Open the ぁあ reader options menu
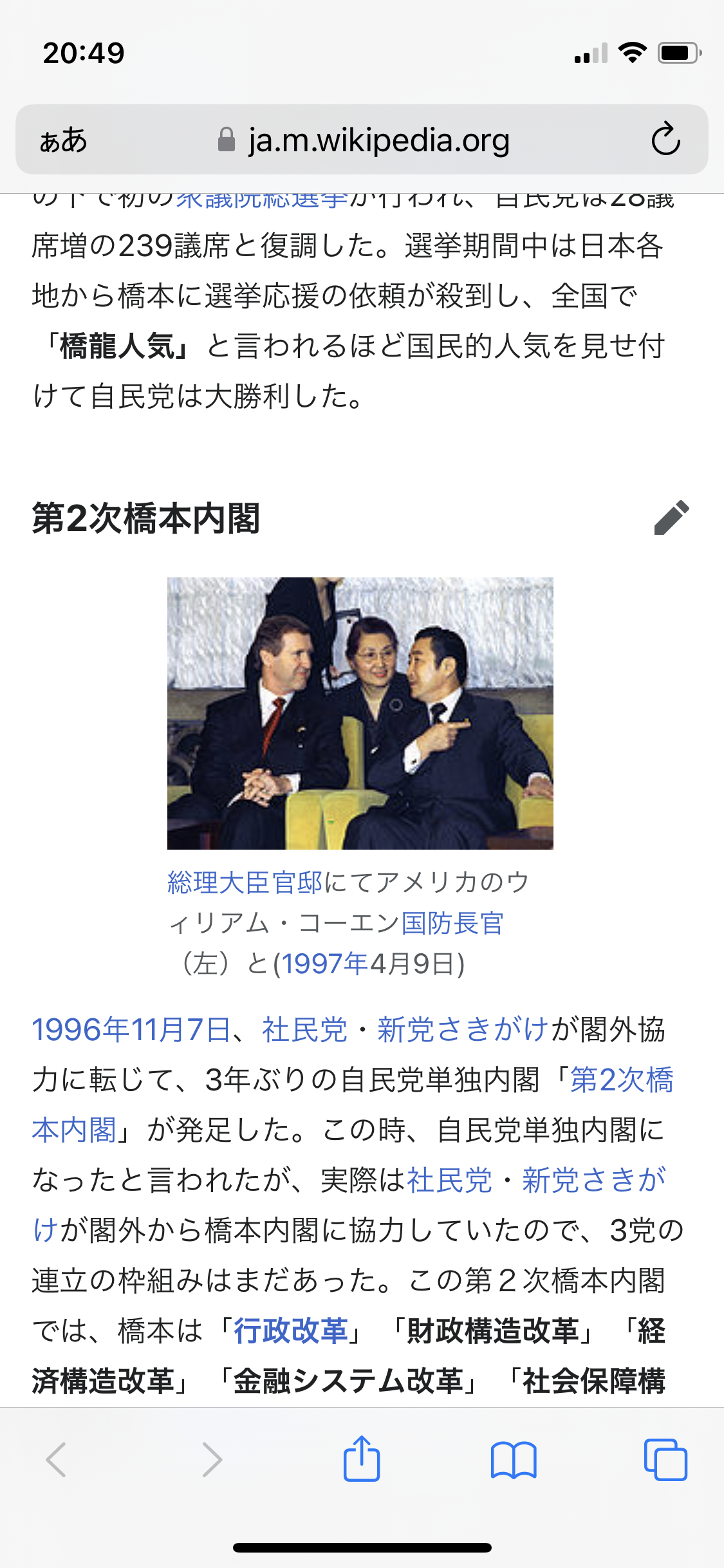 tap(63, 140)
